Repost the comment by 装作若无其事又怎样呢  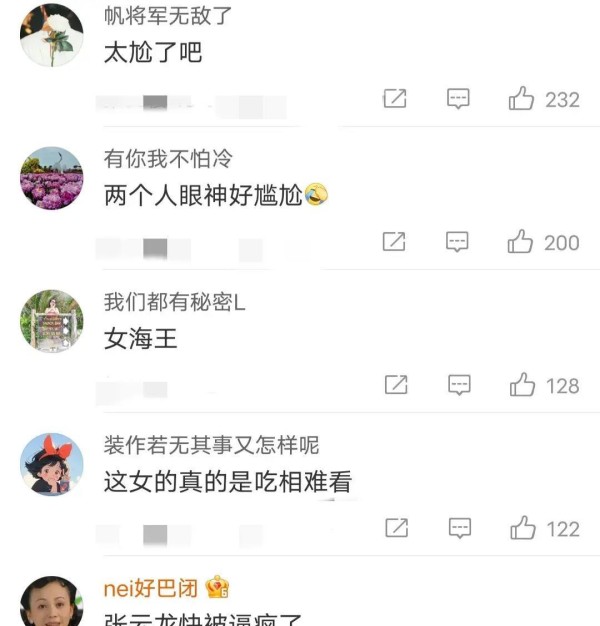click(x=396, y=528)
